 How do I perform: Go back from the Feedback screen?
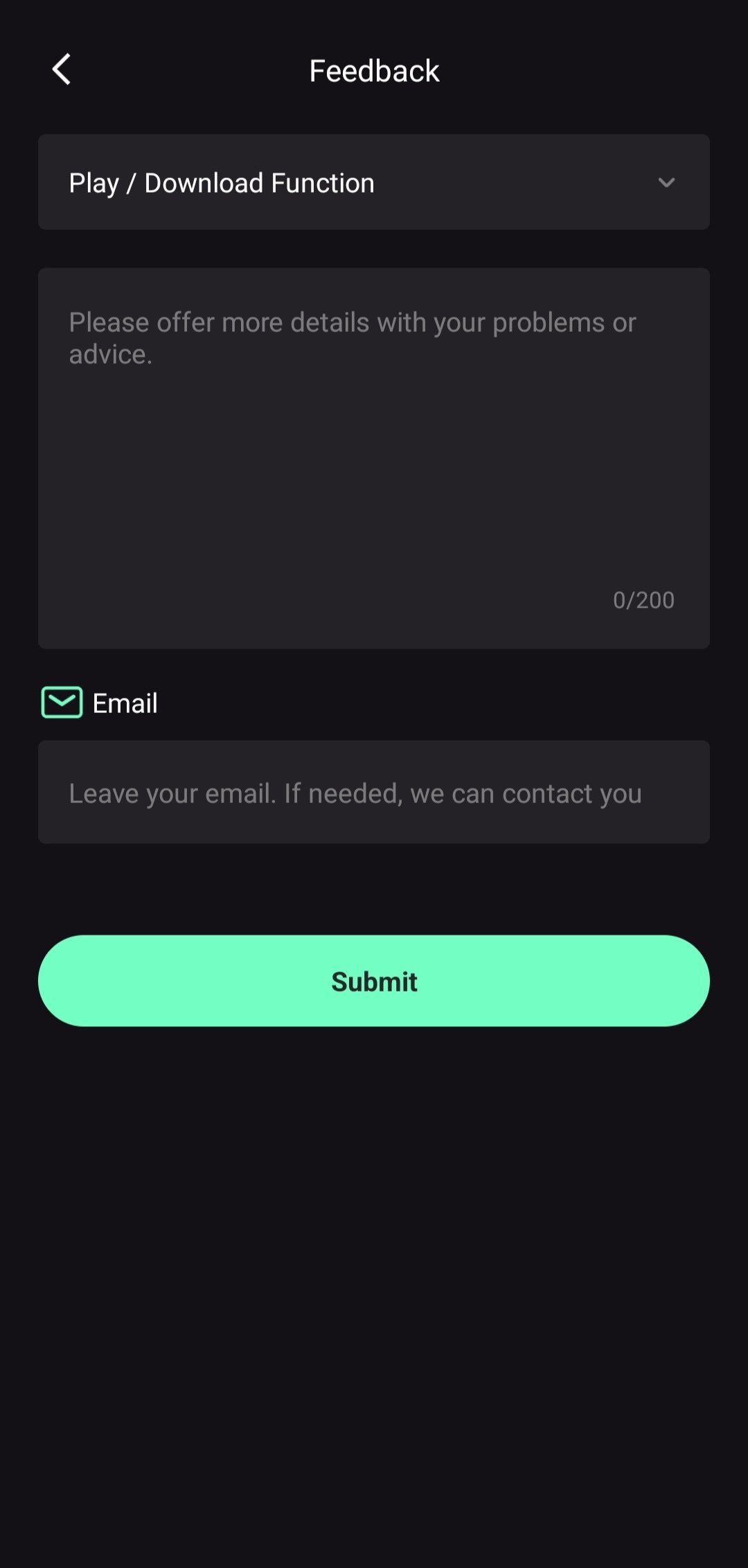click(x=62, y=70)
